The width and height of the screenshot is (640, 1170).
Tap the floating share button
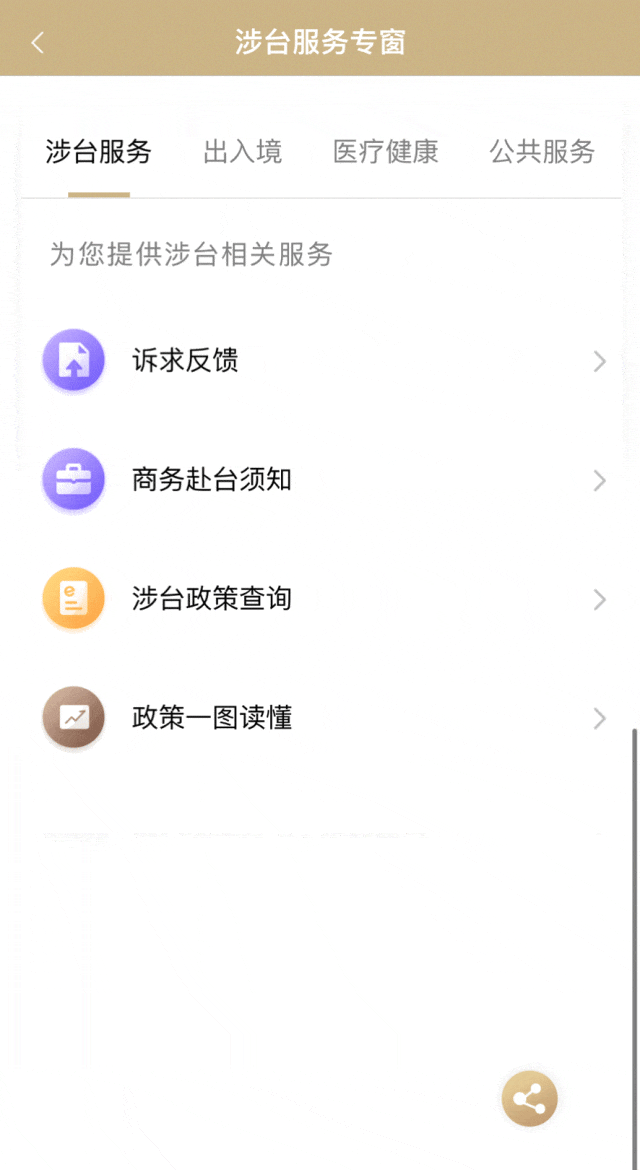529,1099
